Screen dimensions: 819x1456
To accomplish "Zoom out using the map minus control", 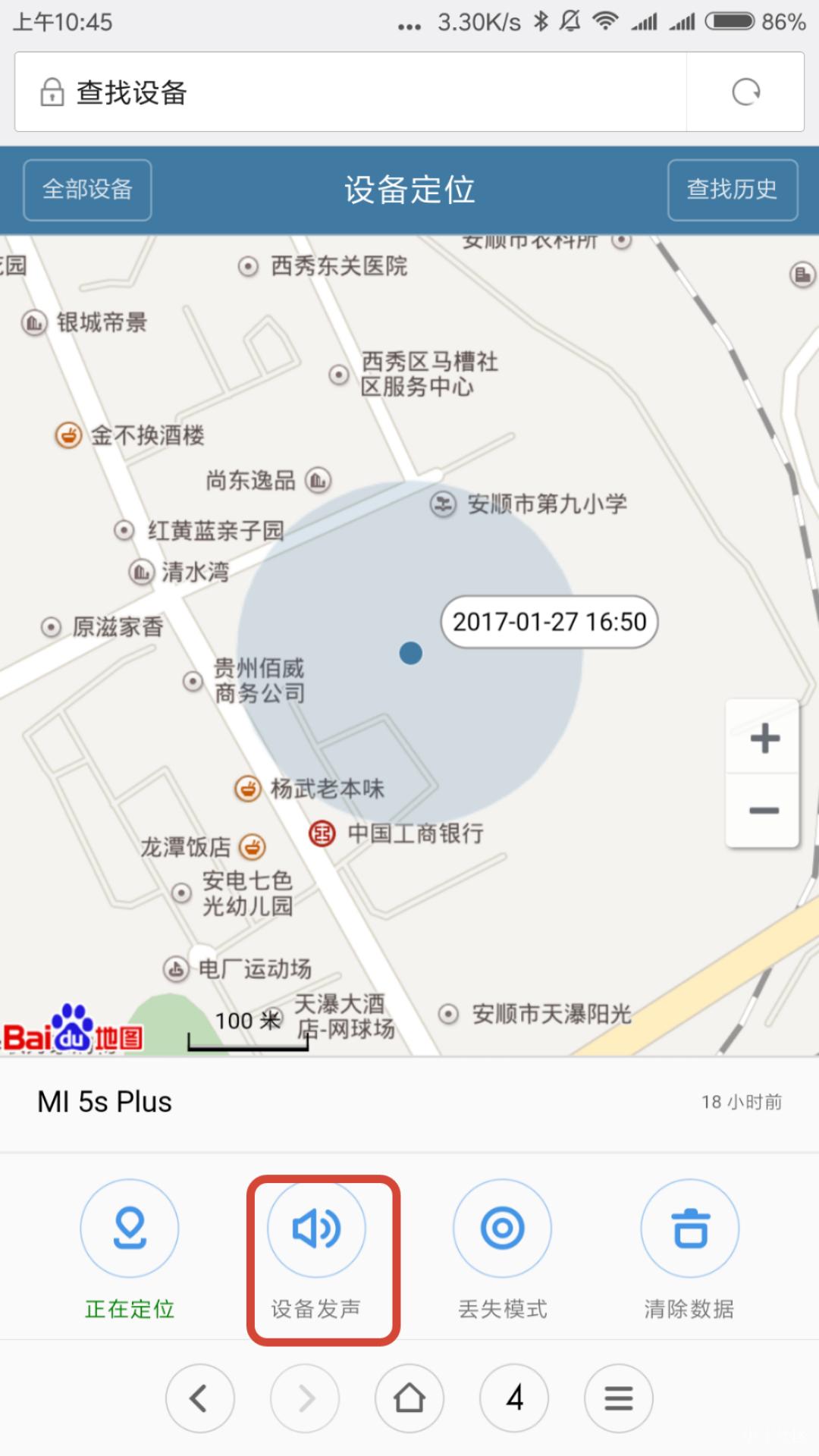I will coord(763,810).
